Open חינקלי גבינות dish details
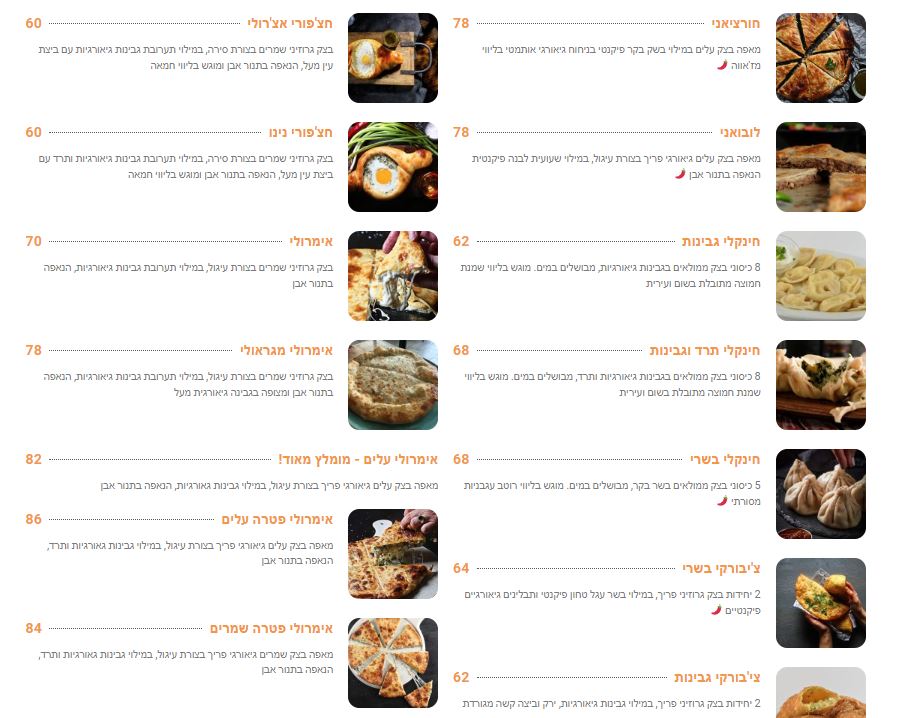Screen dimensions: 913x718 (x=720, y=242)
